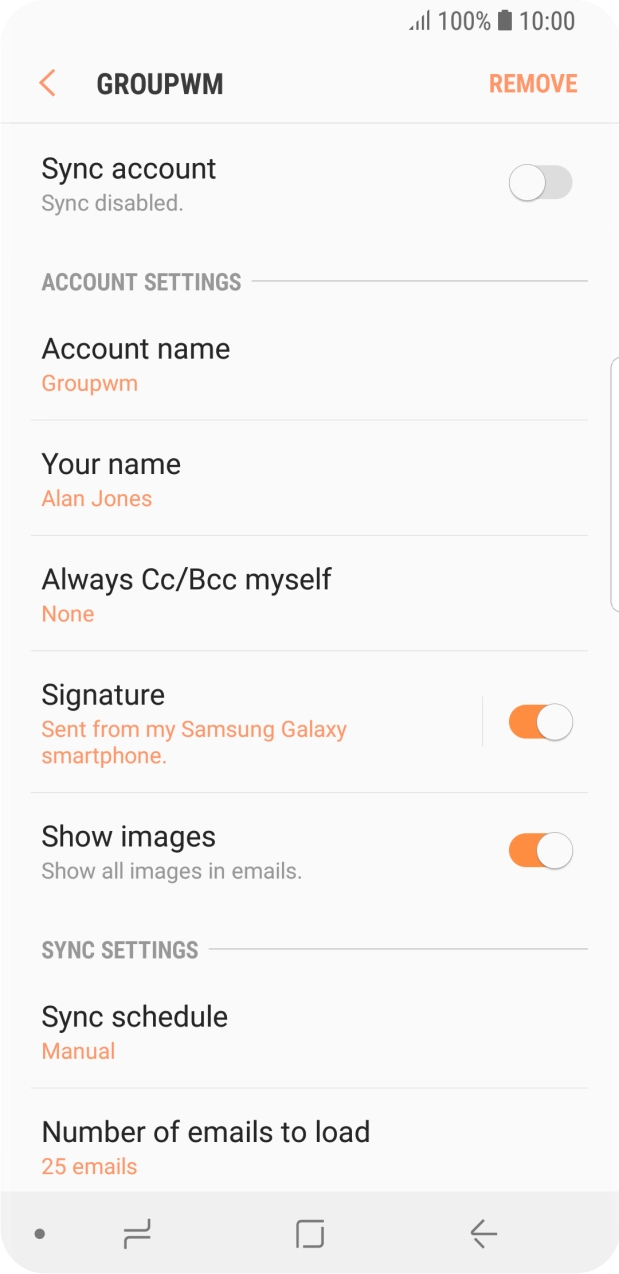Open recent apps from navigation bar
Image resolution: width=619 pixels, height=1274 pixels.
(137, 1235)
